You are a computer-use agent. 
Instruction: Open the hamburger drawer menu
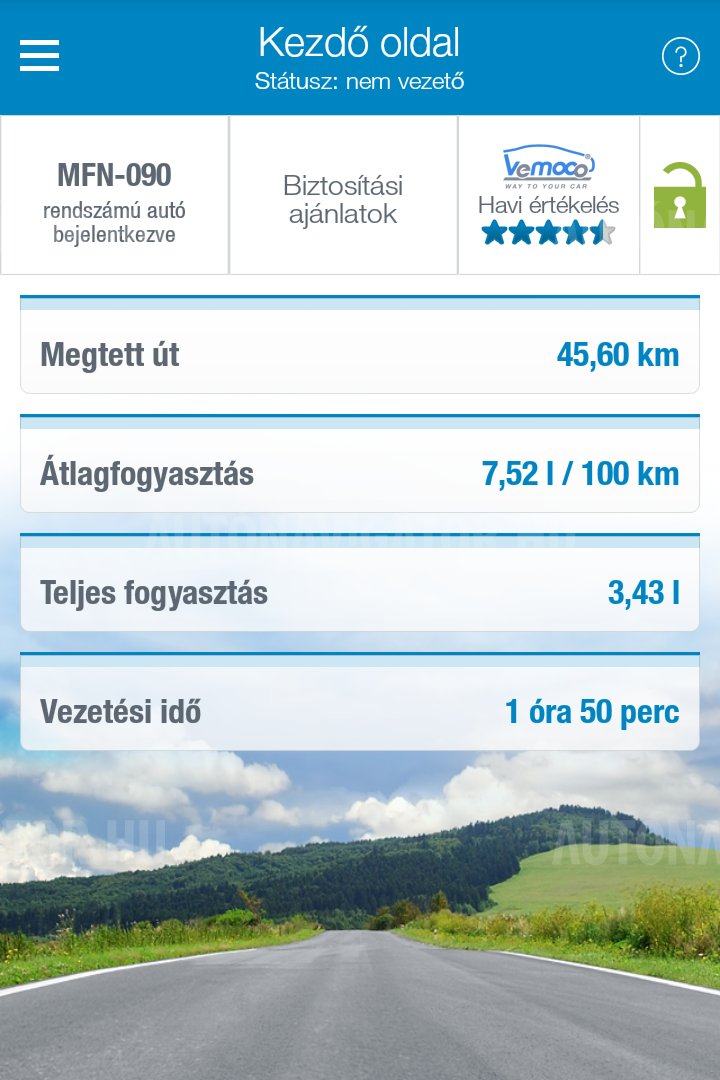[39, 56]
